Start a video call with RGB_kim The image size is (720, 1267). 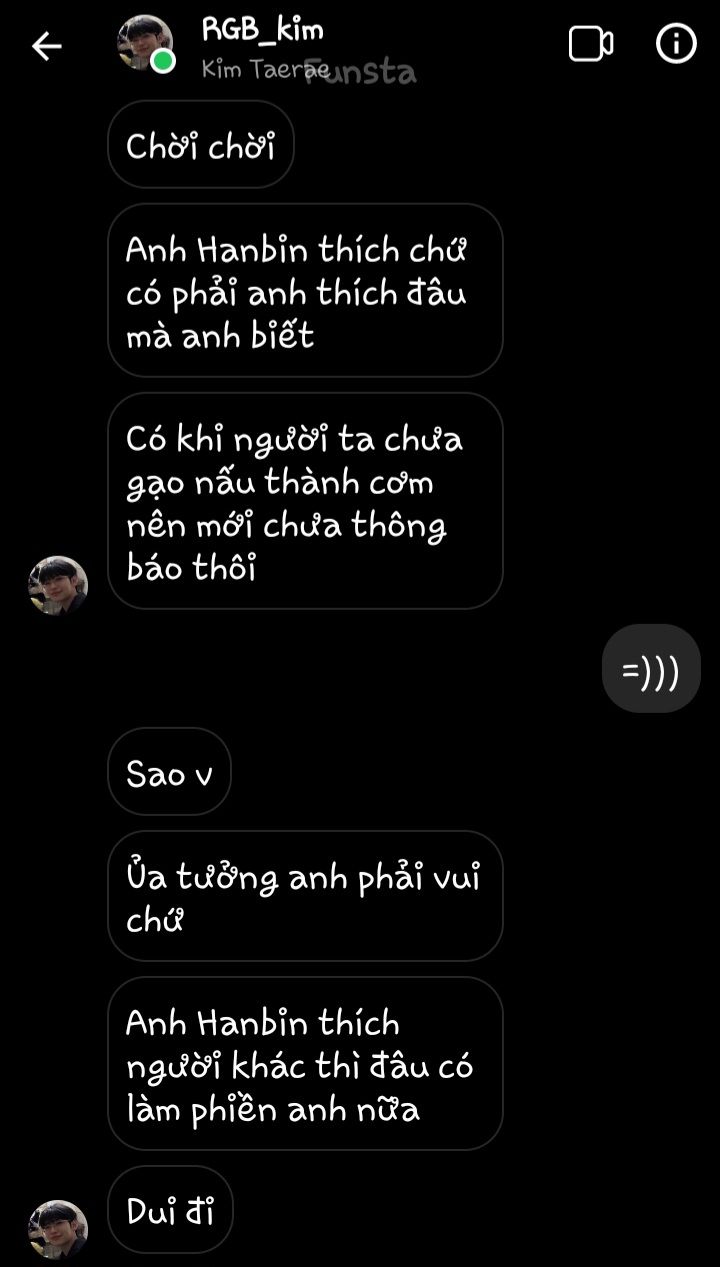[x=590, y=44]
